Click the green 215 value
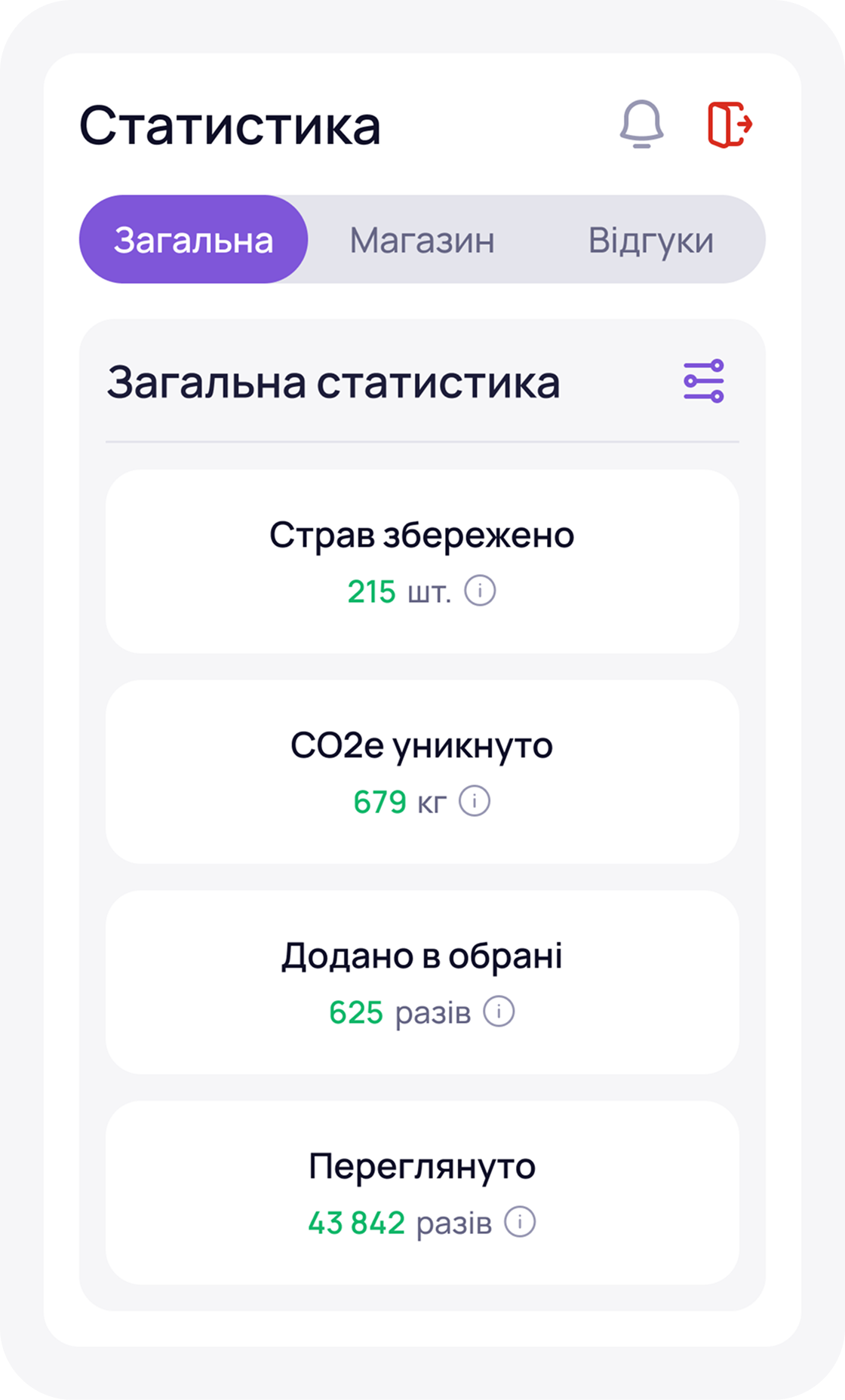The image size is (845, 1400). pyautogui.click(x=371, y=594)
